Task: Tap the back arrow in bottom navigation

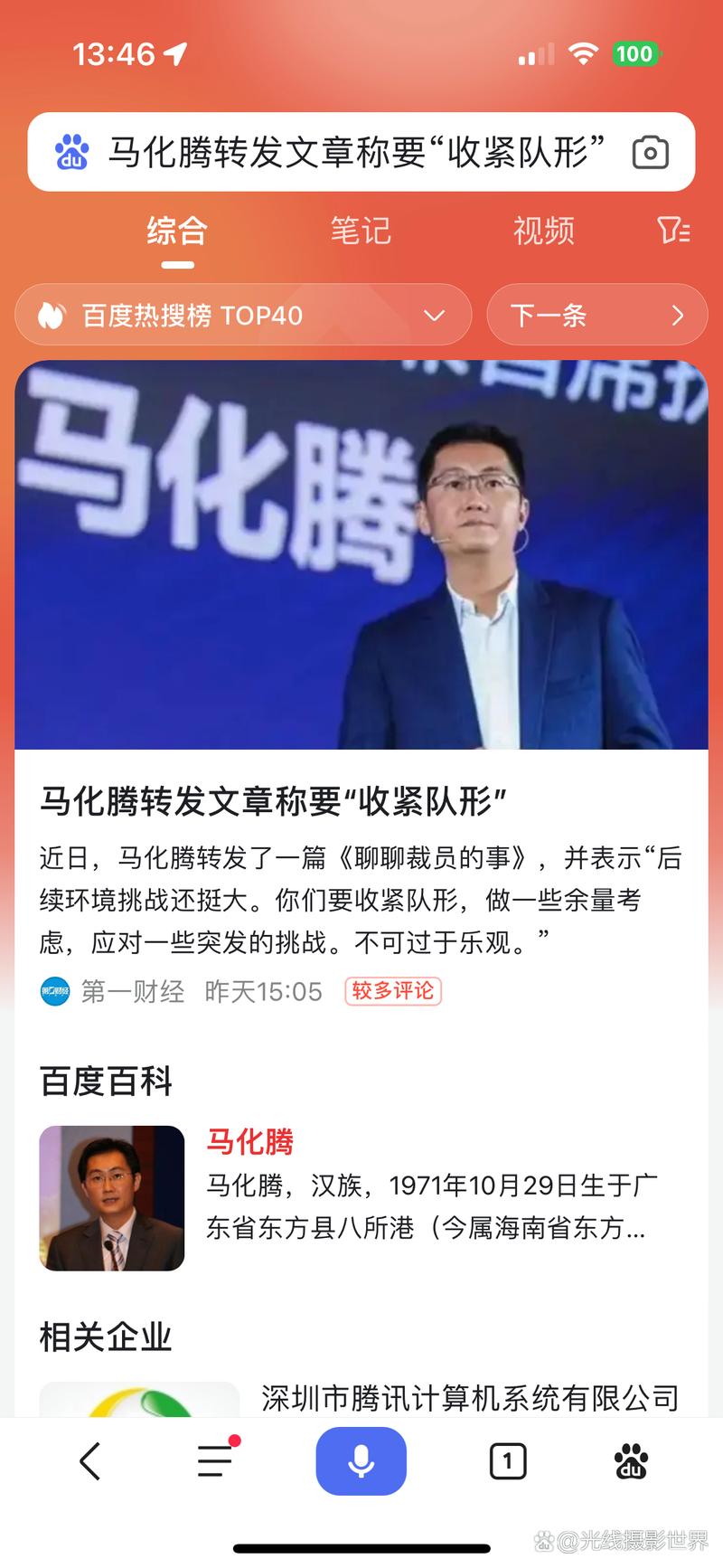Action: 89,1459
